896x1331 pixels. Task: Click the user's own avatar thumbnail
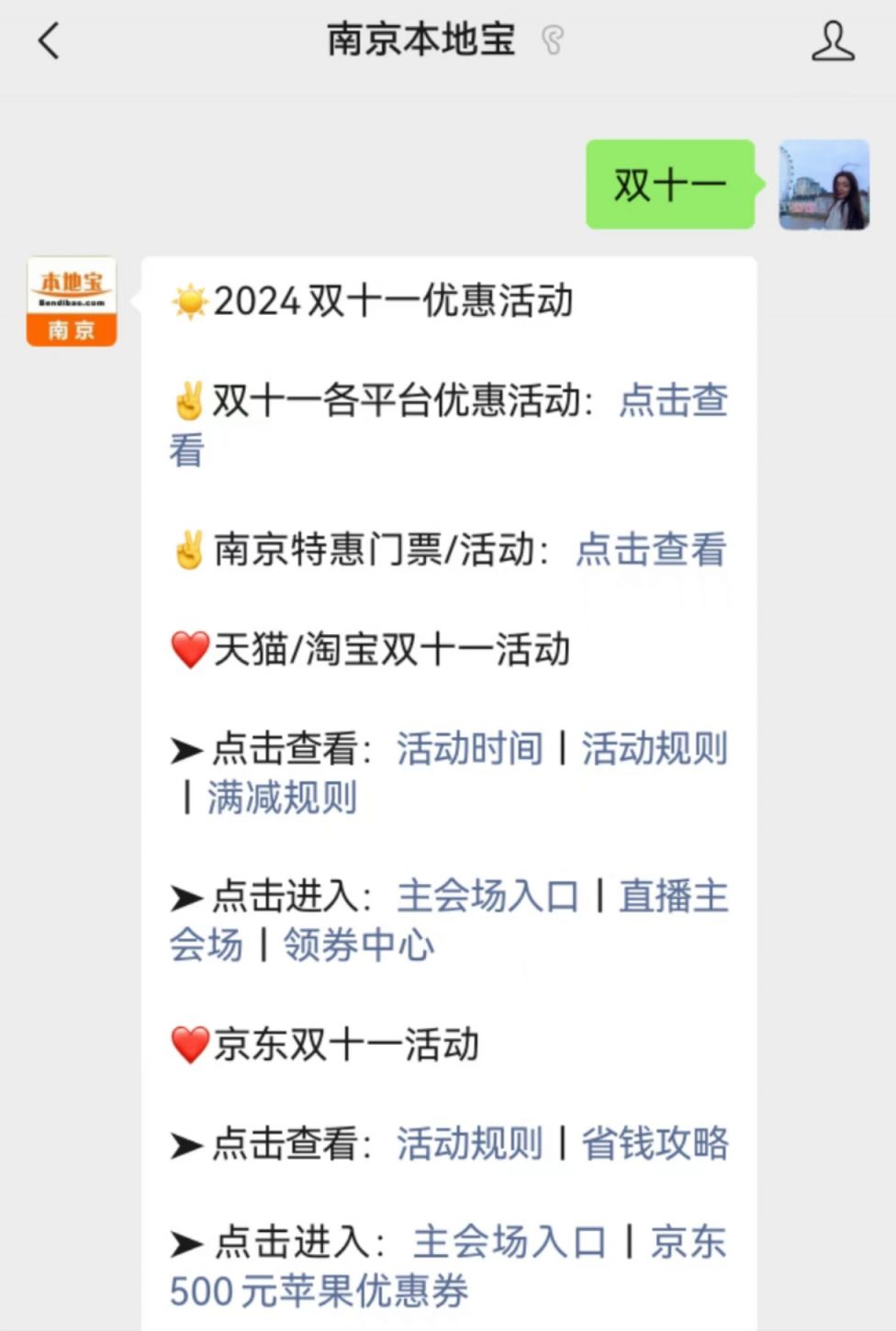822,184
